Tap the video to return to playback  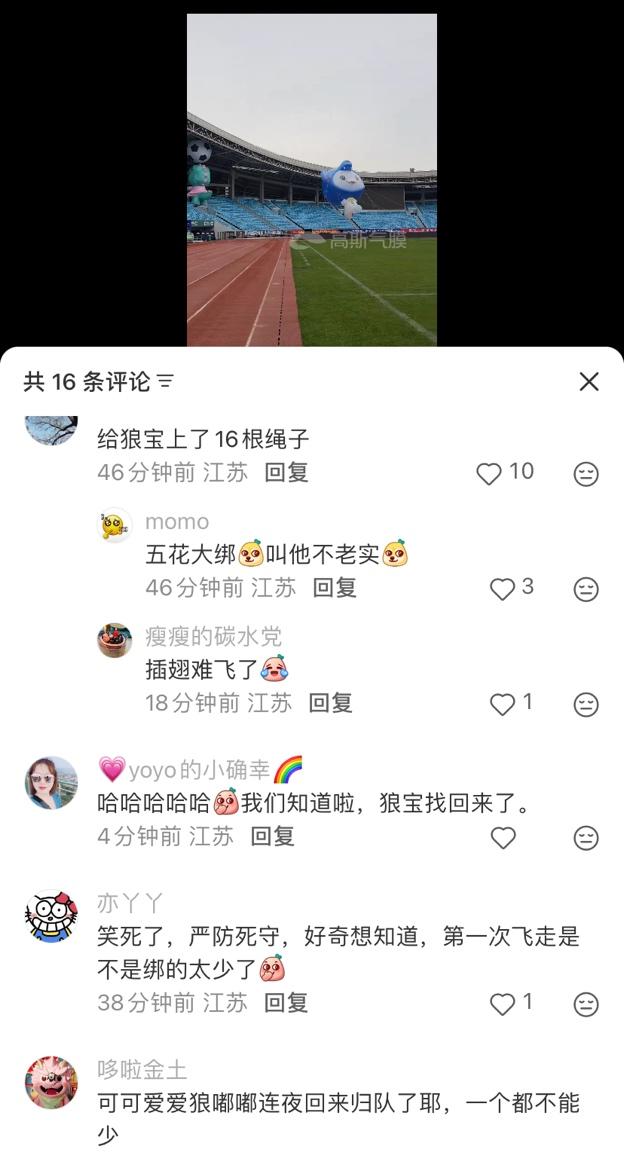[311, 180]
